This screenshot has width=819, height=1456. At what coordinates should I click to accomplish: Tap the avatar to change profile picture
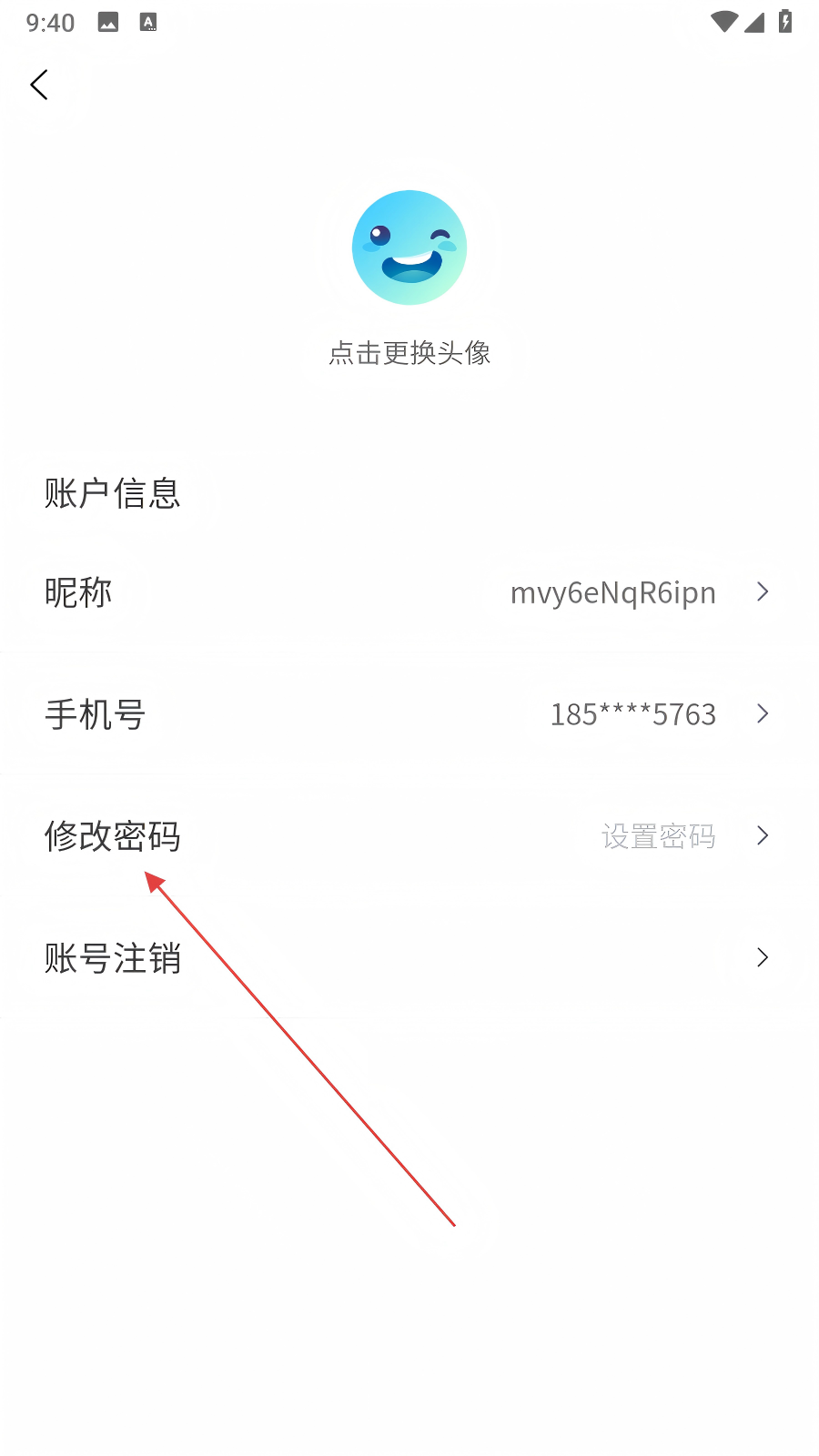(409, 248)
